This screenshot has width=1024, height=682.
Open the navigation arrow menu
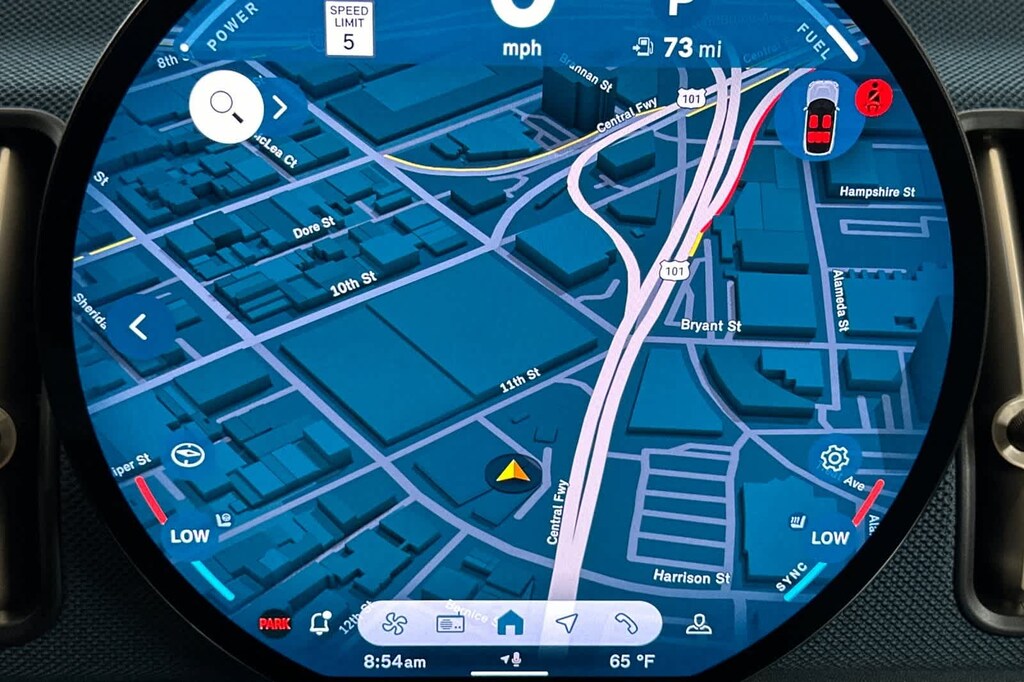[567, 624]
